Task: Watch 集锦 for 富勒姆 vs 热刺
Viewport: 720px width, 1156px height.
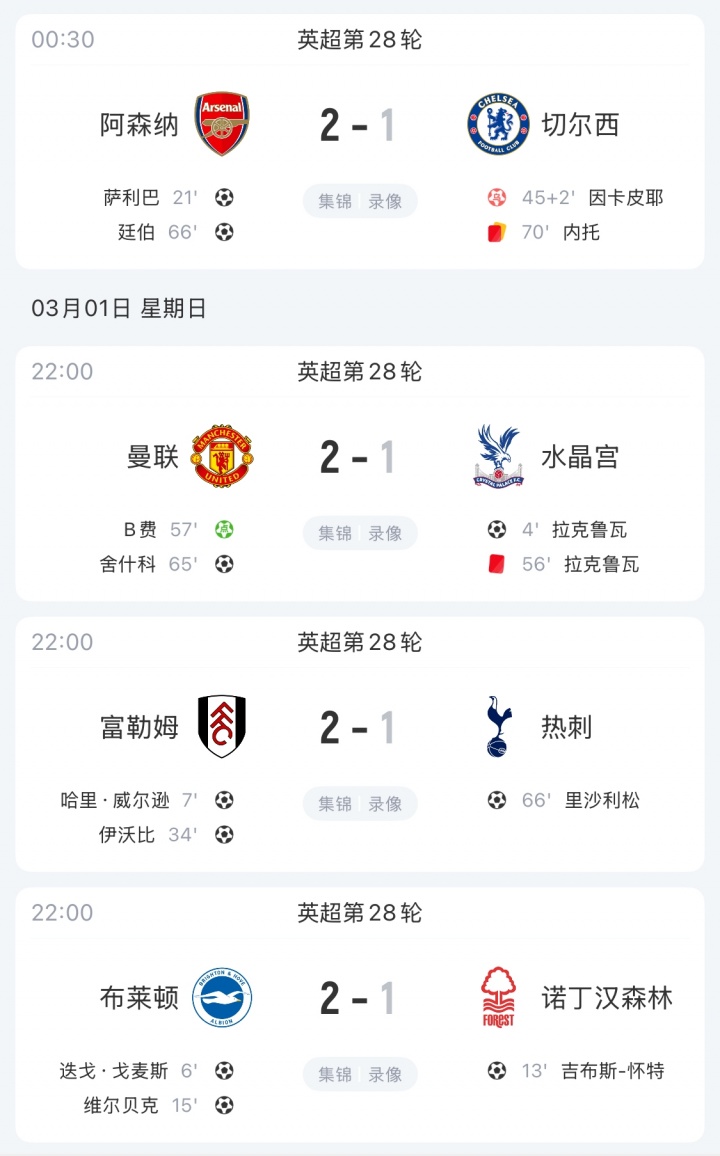Action: 336,804
